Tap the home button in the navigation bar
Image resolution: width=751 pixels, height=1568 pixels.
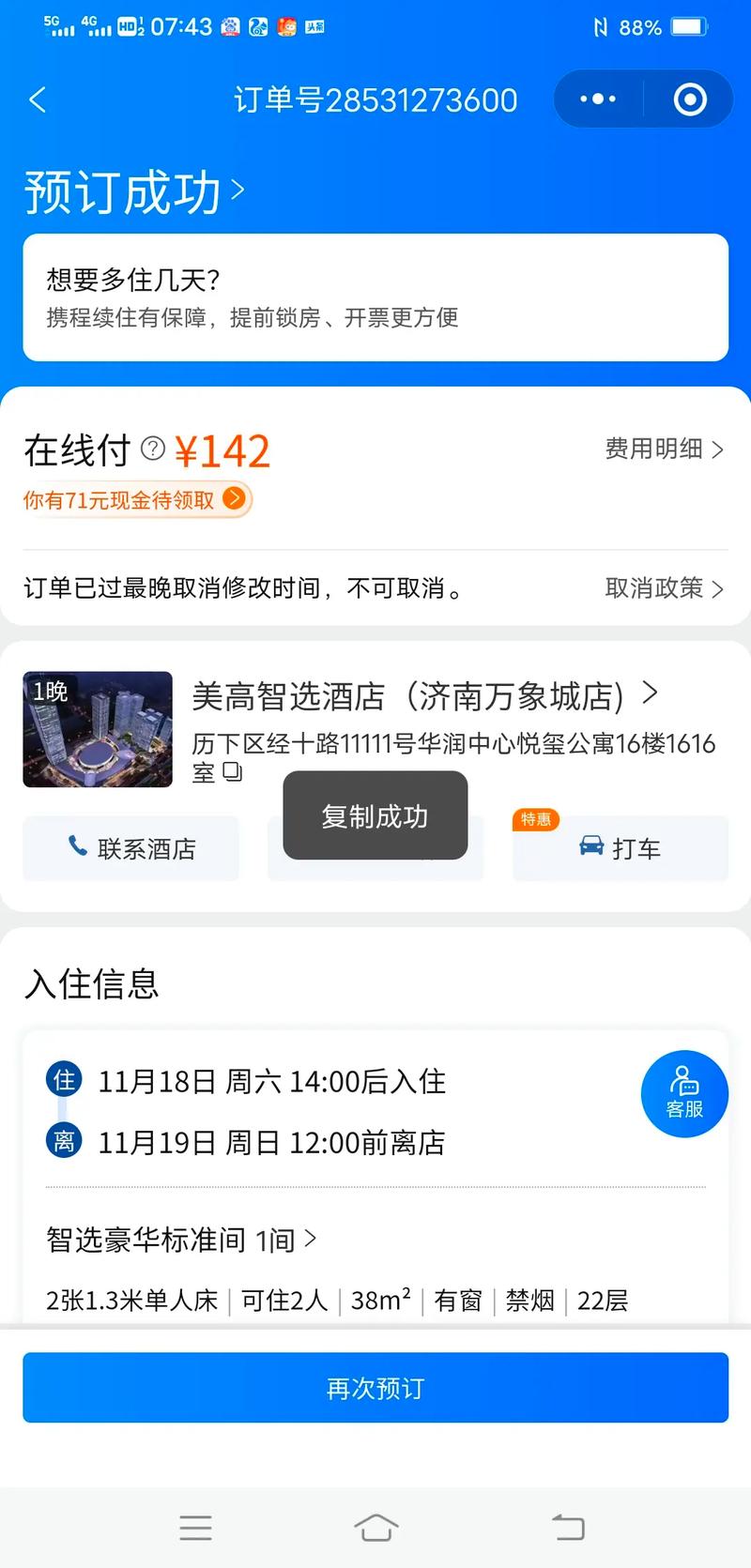click(375, 1528)
